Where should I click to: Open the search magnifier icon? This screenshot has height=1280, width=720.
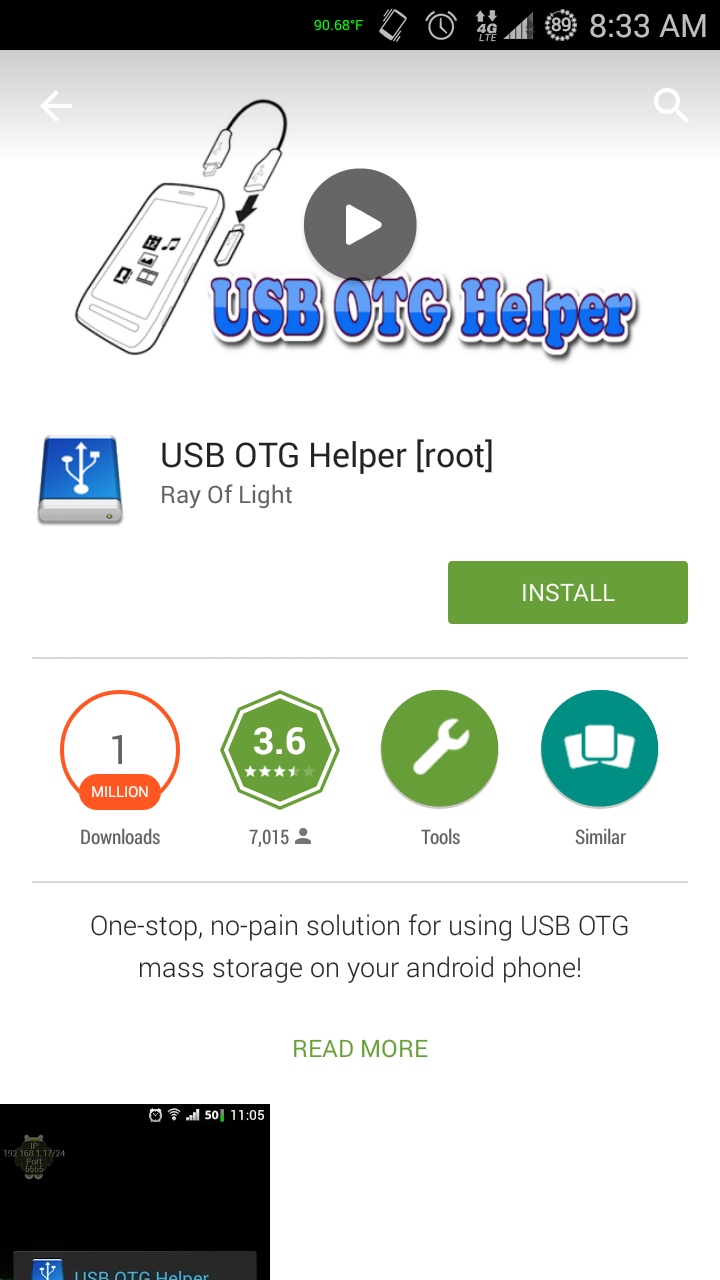tap(670, 104)
